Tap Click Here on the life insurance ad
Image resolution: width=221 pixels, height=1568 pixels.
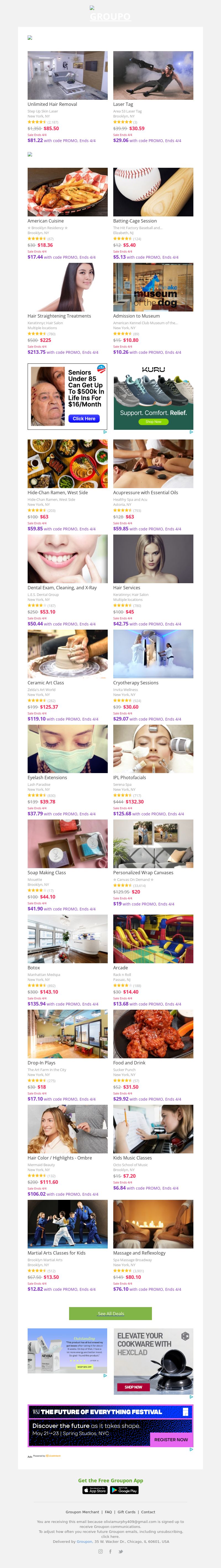(84, 419)
